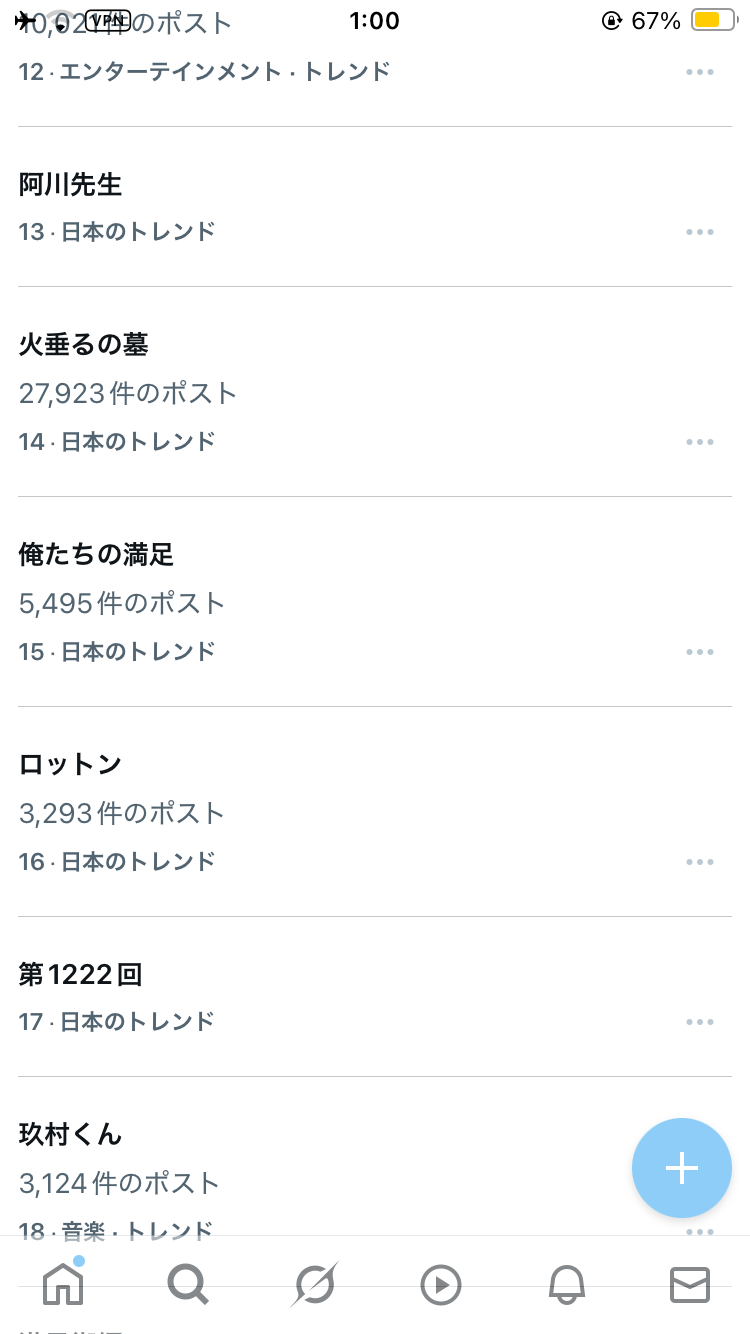Compose a new post with plus button
This screenshot has height=1334, width=750.
tap(682, 1168)
